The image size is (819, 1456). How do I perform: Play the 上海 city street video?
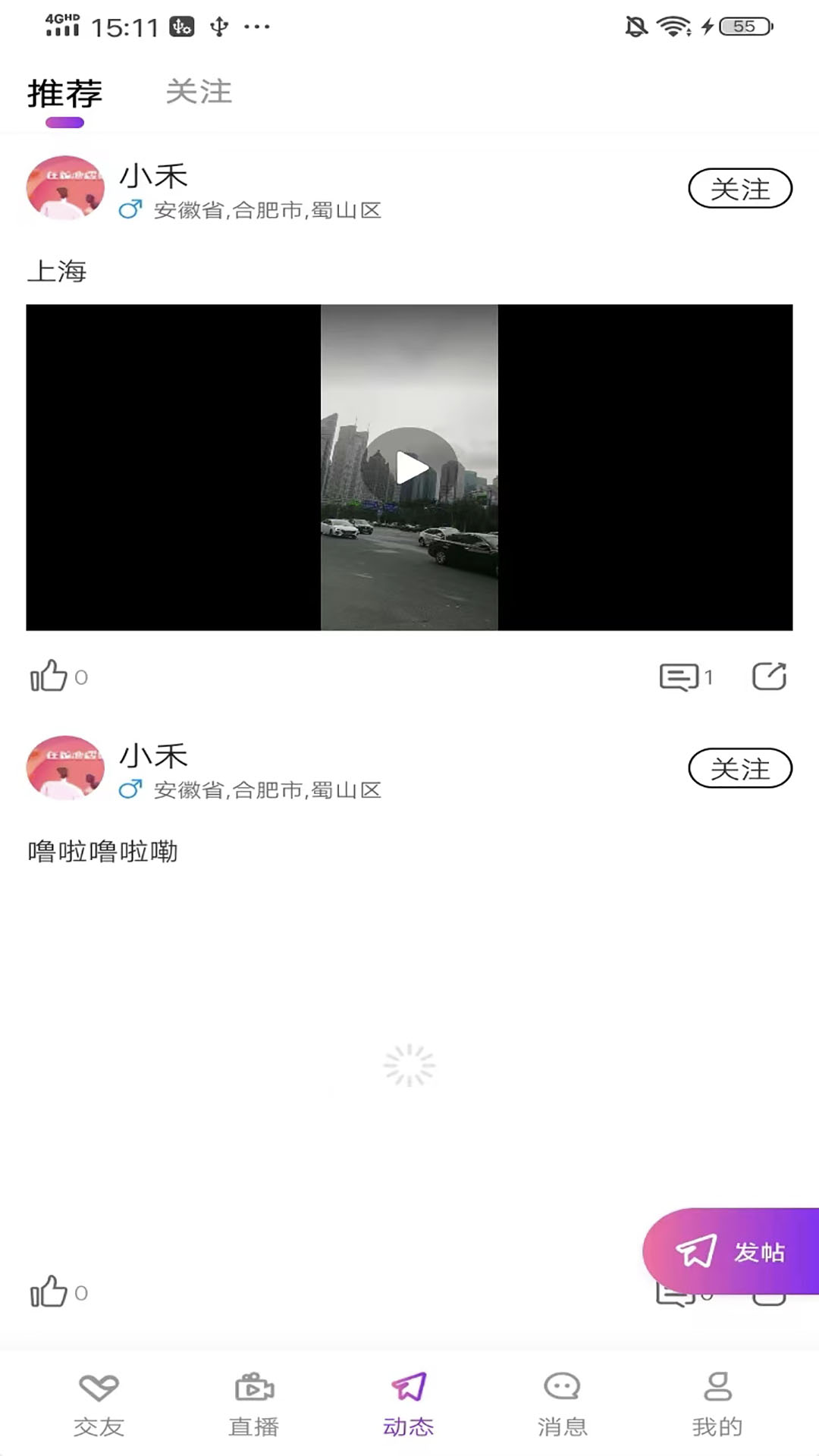point(409,467)
